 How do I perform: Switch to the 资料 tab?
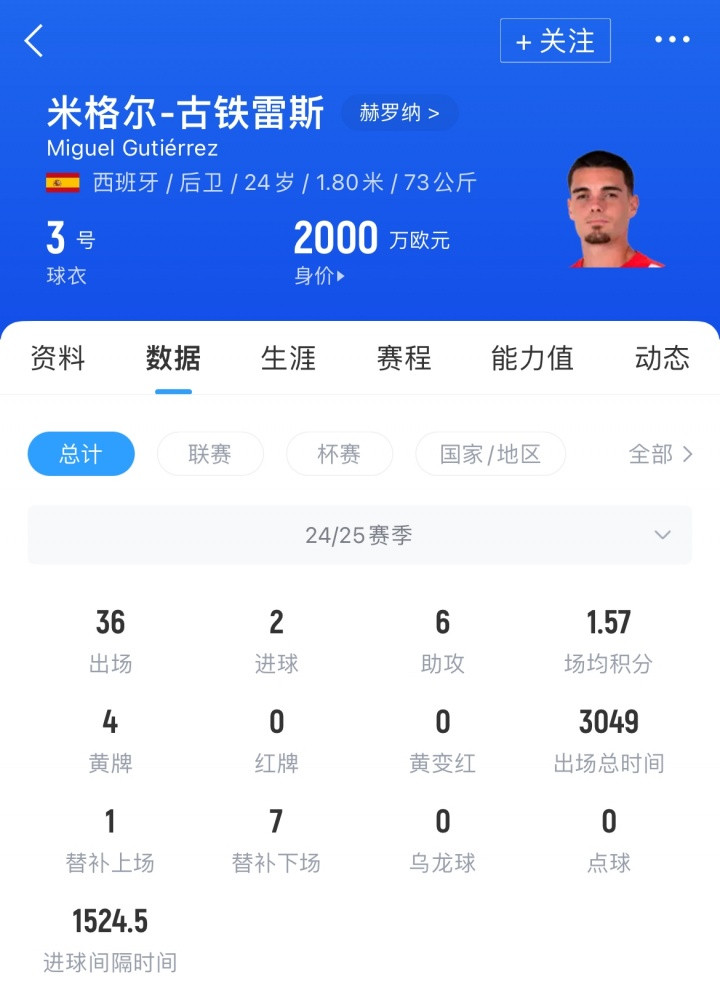pos(58,358)
